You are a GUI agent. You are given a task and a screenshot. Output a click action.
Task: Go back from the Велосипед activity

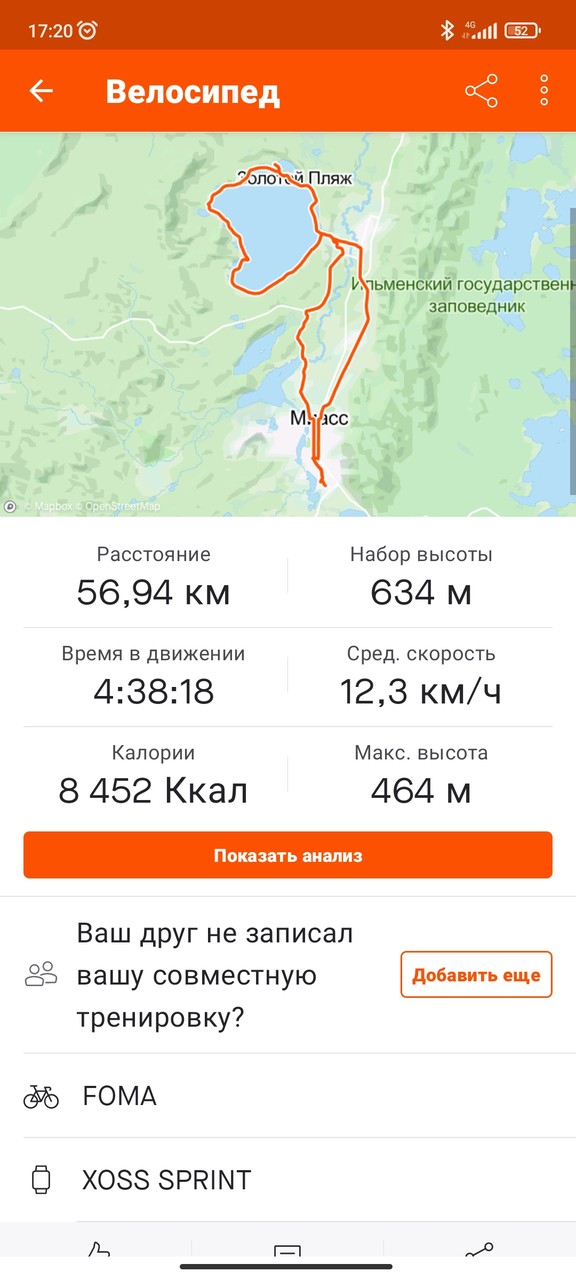click(41, 91)
